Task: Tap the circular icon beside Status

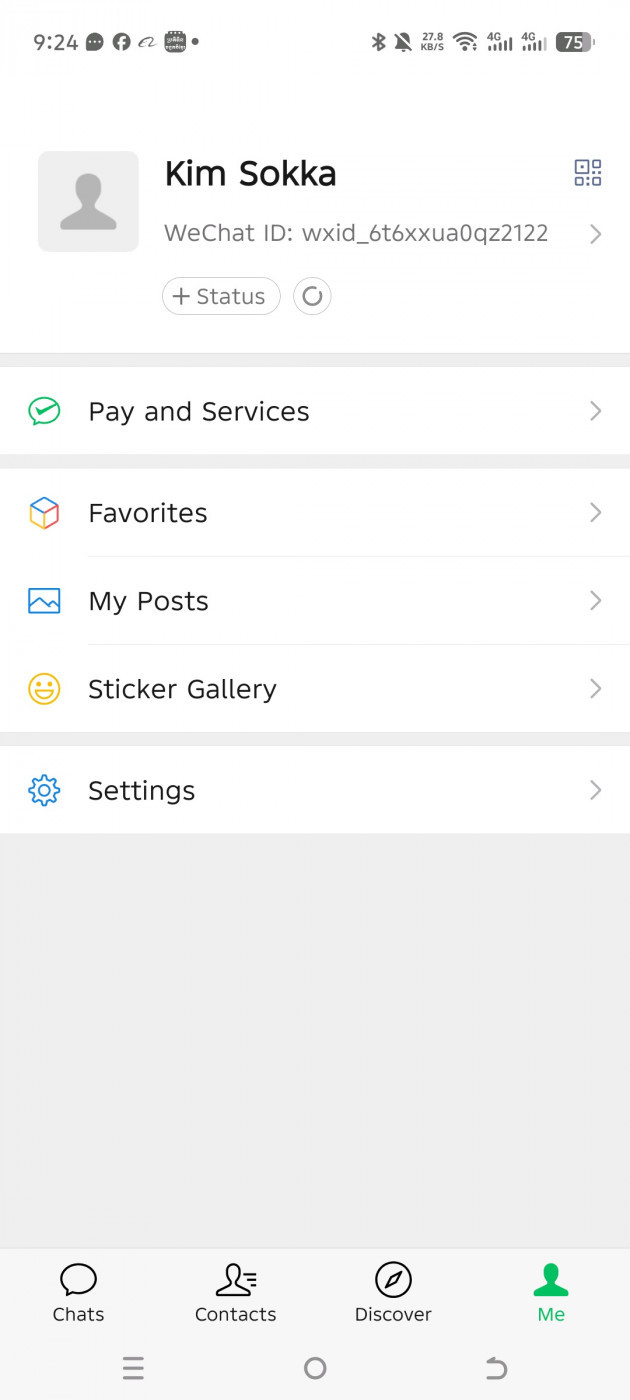Action: (x=312, y=296)
